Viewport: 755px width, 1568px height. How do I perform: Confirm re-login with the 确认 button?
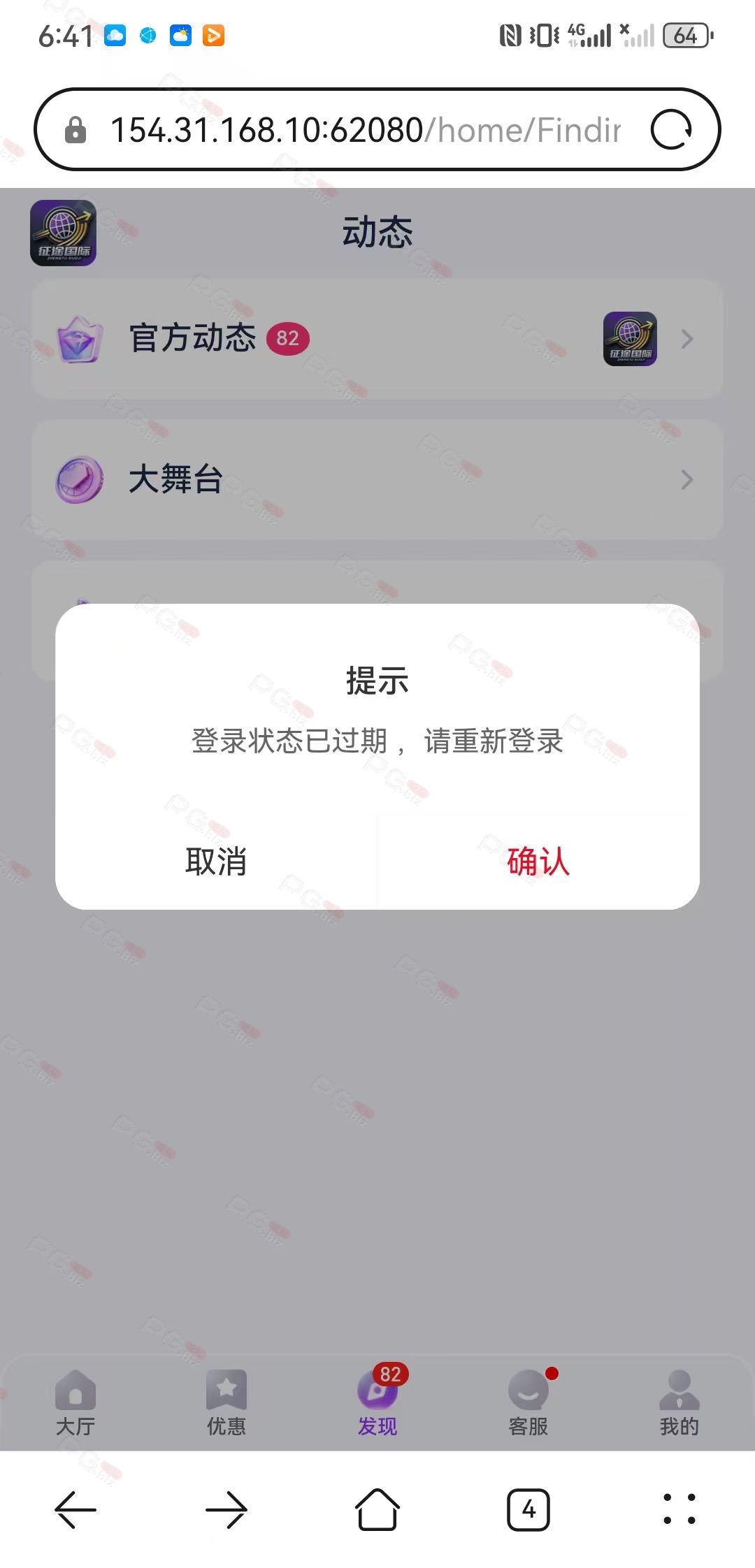(538, 861)
